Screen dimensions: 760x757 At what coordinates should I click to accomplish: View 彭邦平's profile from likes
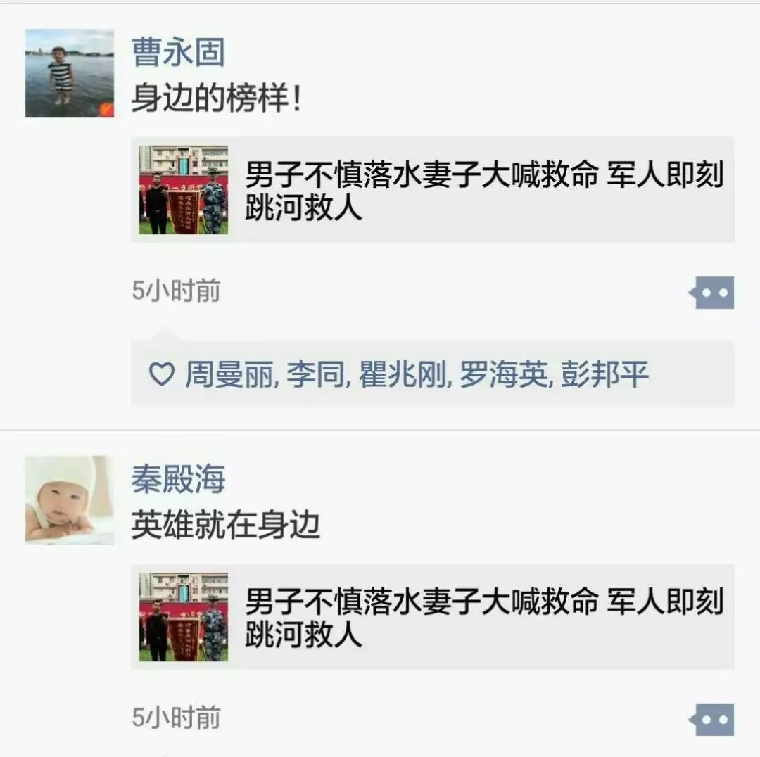(x=604, y=375)
